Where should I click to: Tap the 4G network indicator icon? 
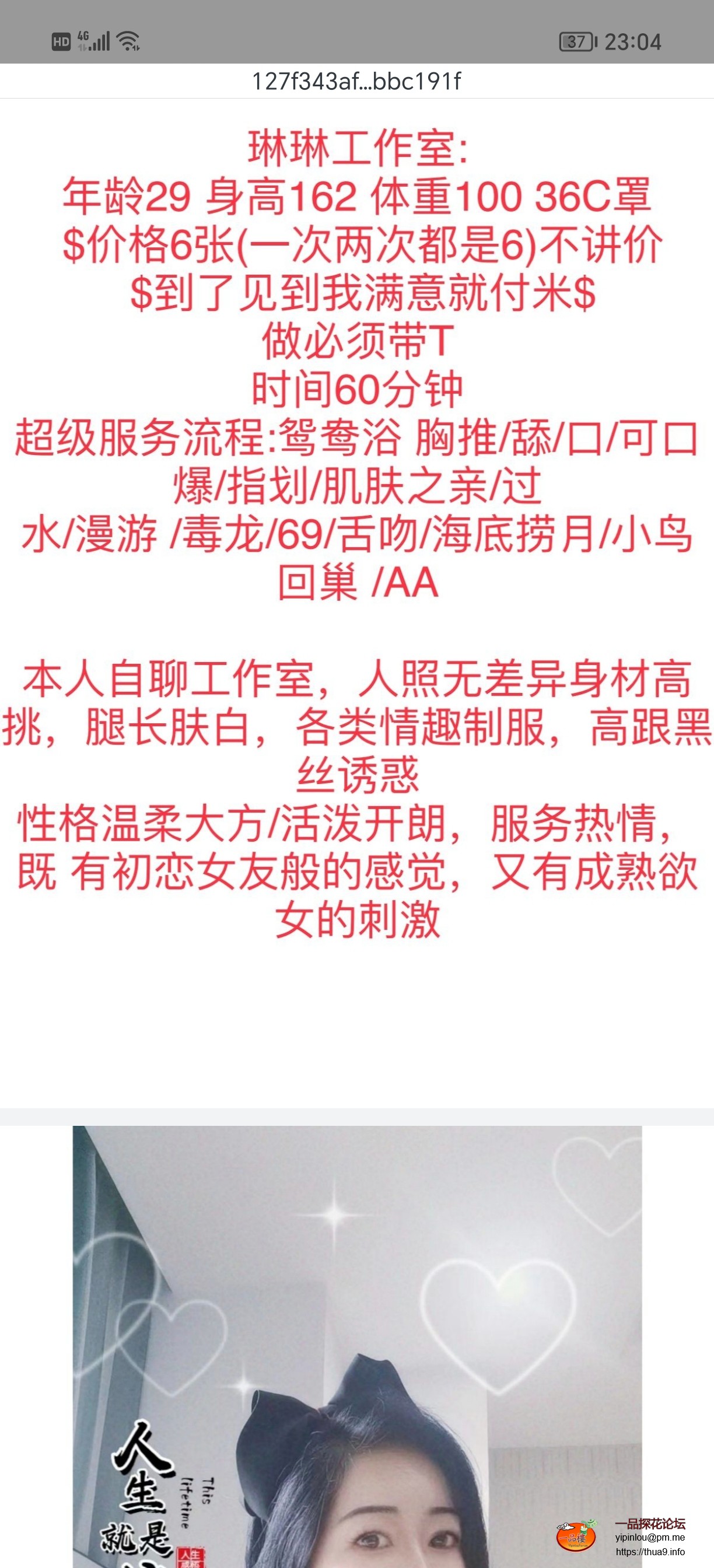tap(83, 37)
